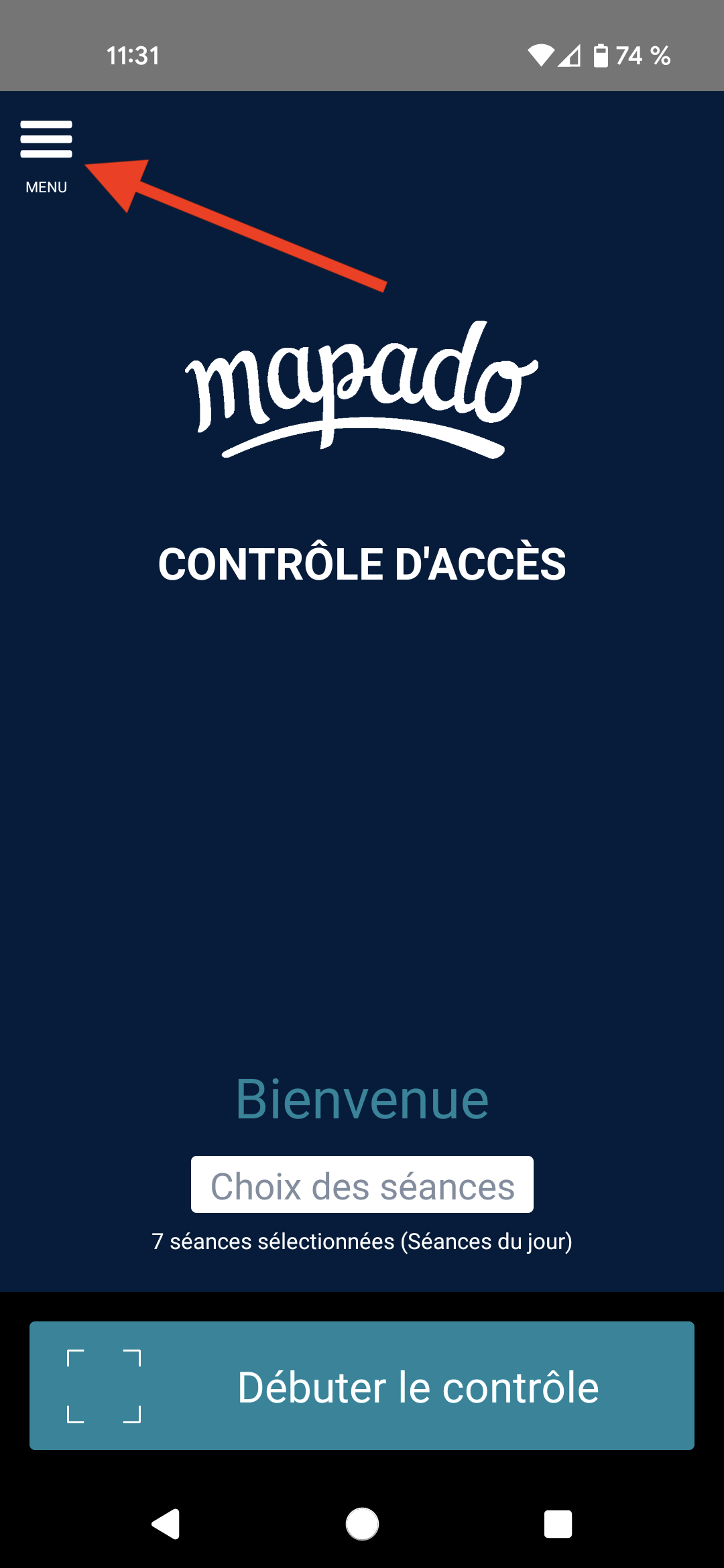Image resolution: width=724 pixels, height=1568 pixels.
Task: Open the navigation drawer via MENU label
Action: pos(46,186)
